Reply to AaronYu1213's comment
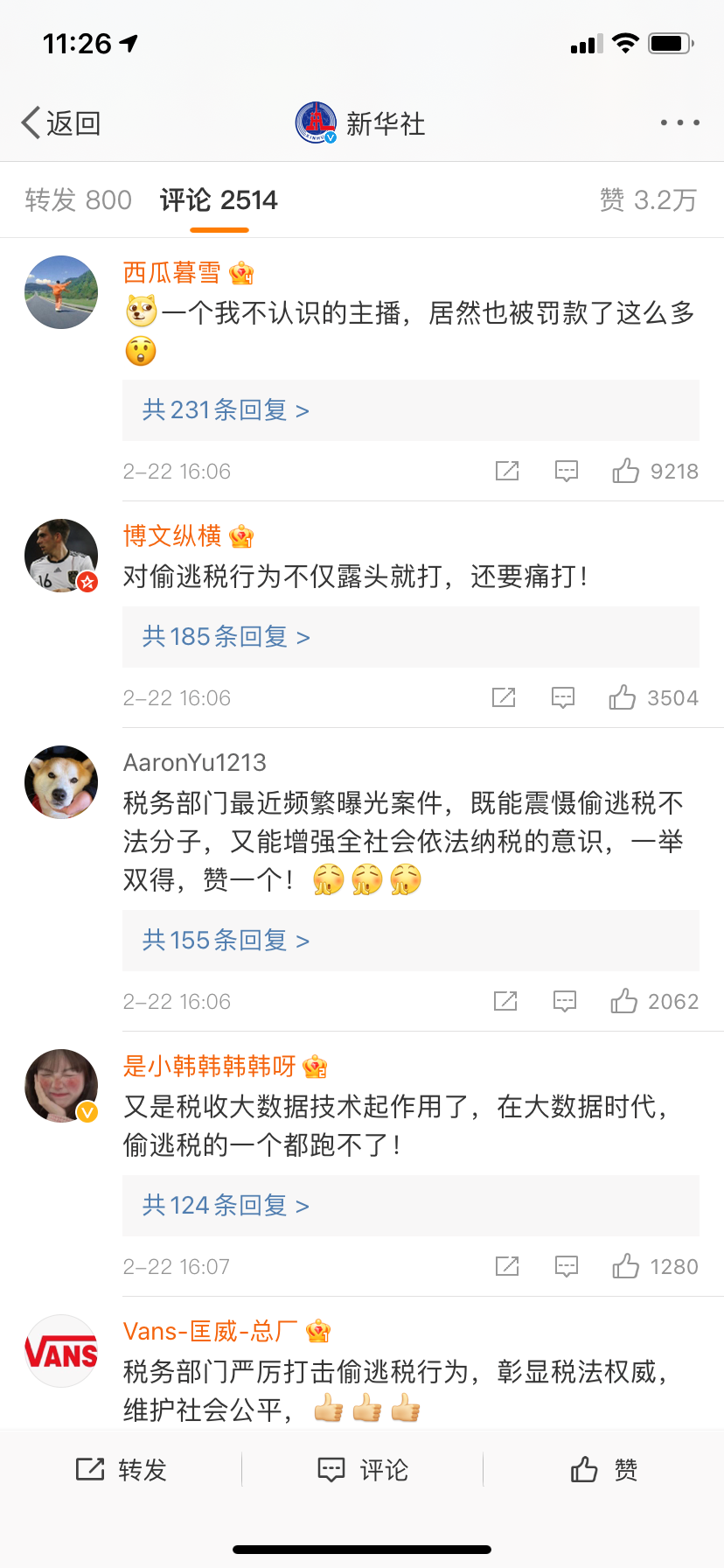This screenshot has width=724, height=1568. pos(565,1002)
